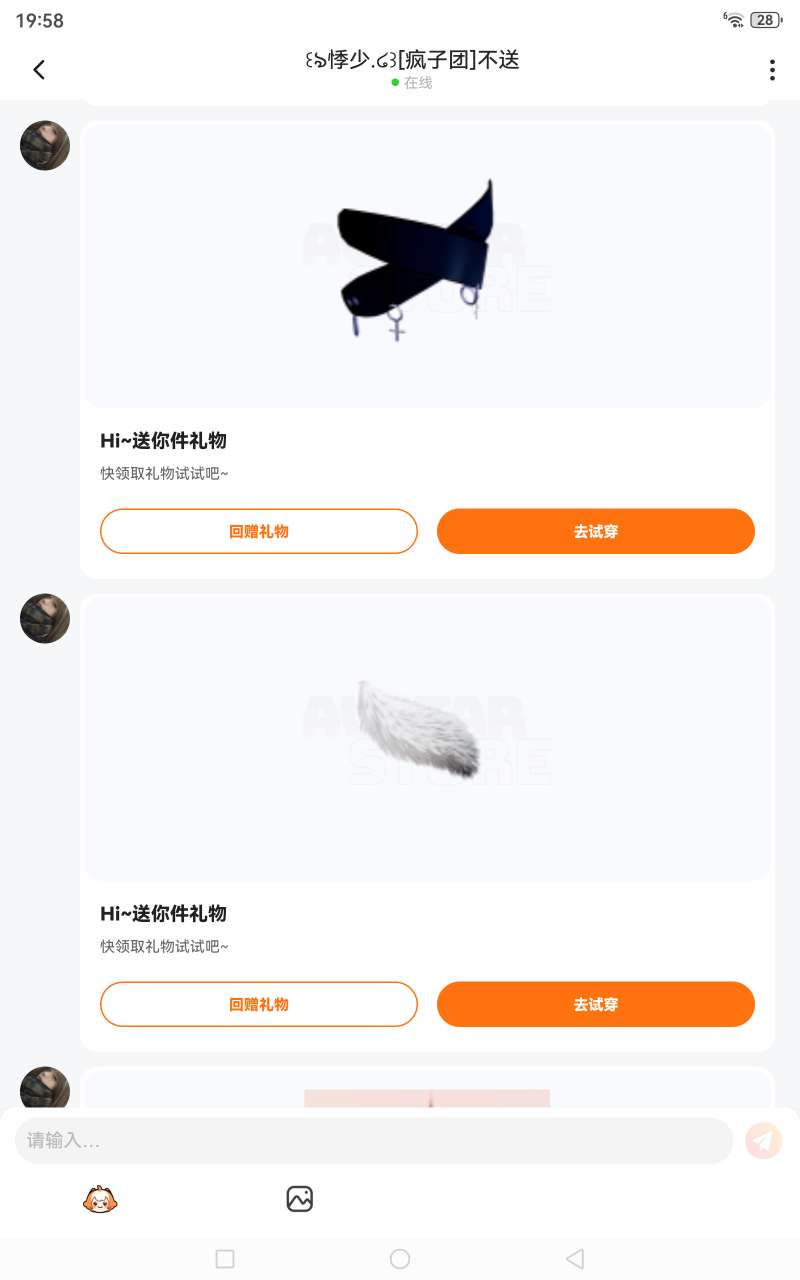Viewport: 800px width, 1280px height.
Task: Tap 回赠礼物 under the black scarf gift
Action: click(x=259, y=531)
